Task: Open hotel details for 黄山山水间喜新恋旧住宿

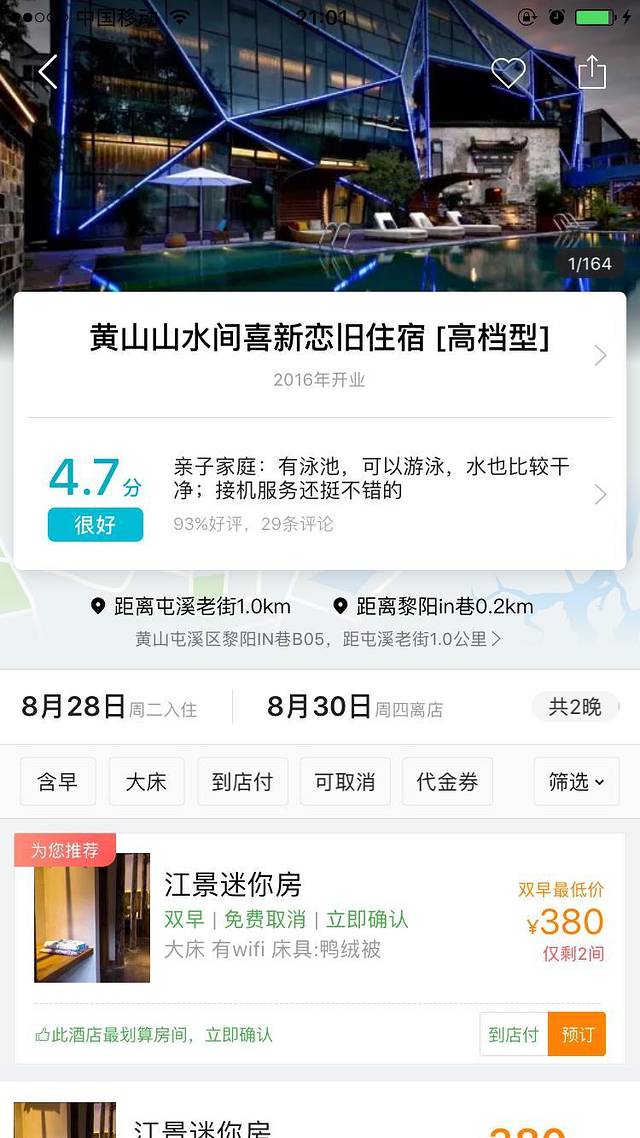Action: [320, 354]
